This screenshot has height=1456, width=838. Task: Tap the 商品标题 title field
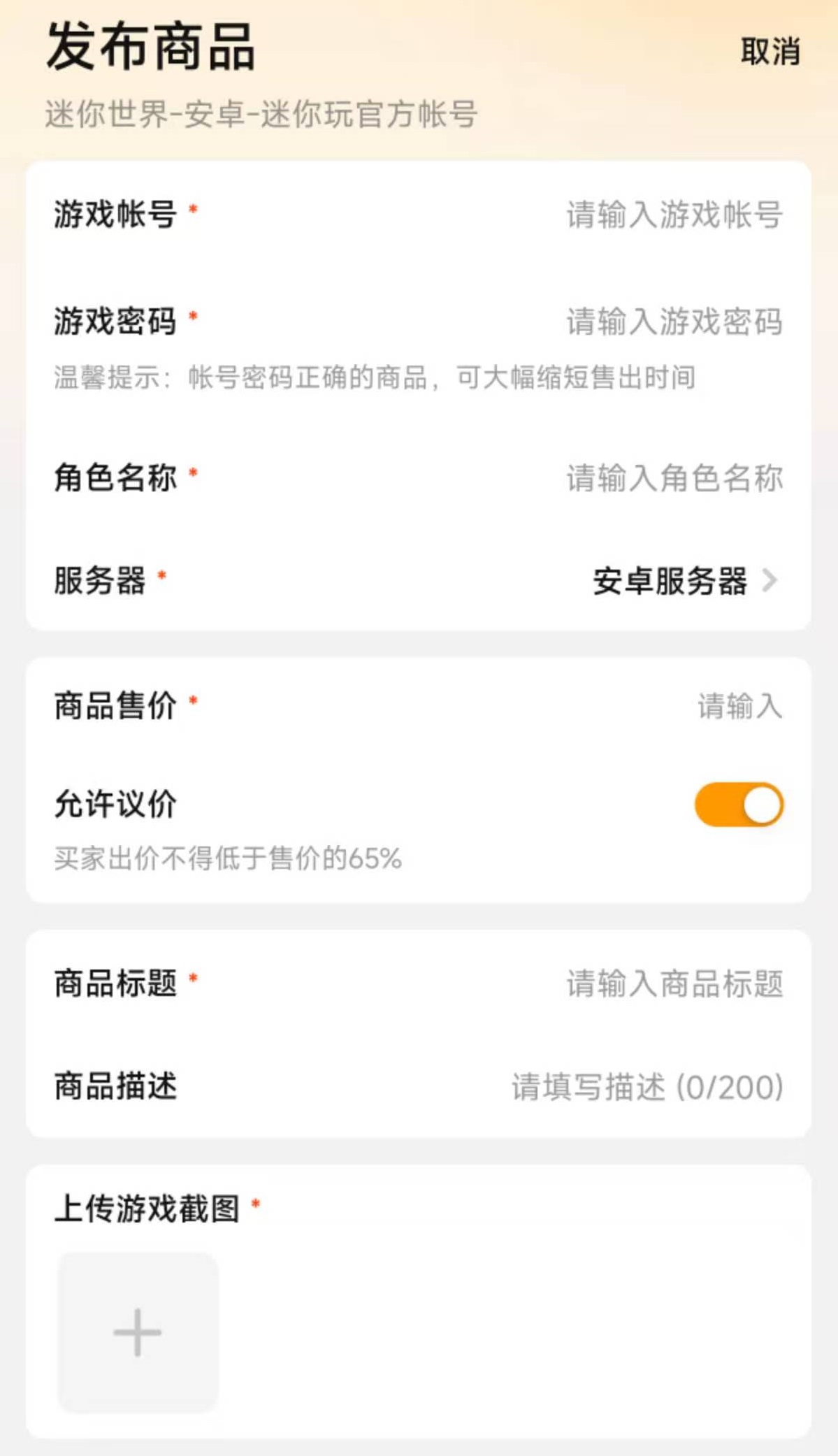point(674,983)
